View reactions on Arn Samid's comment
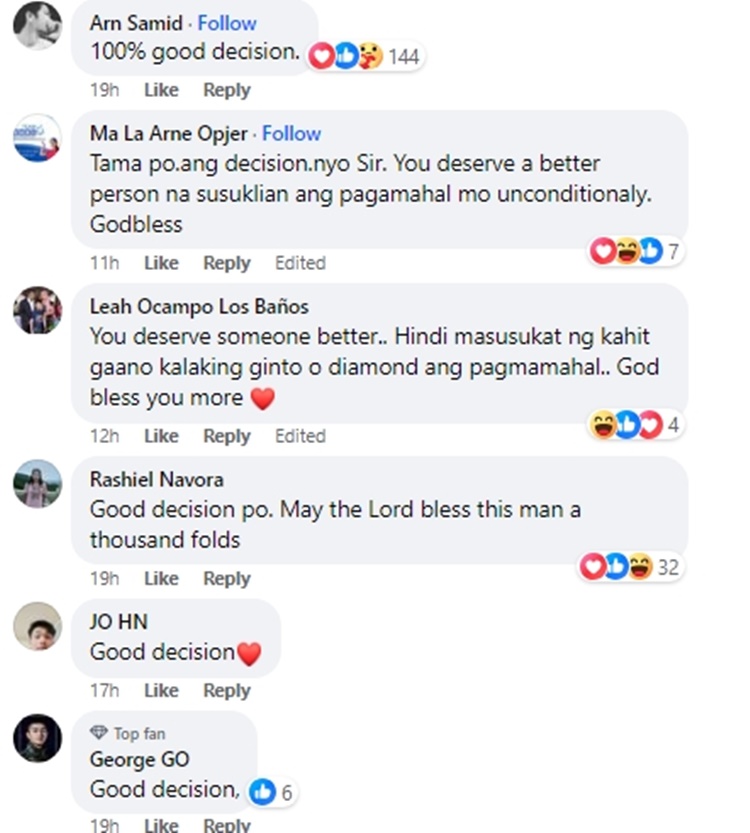 [365, 56]
